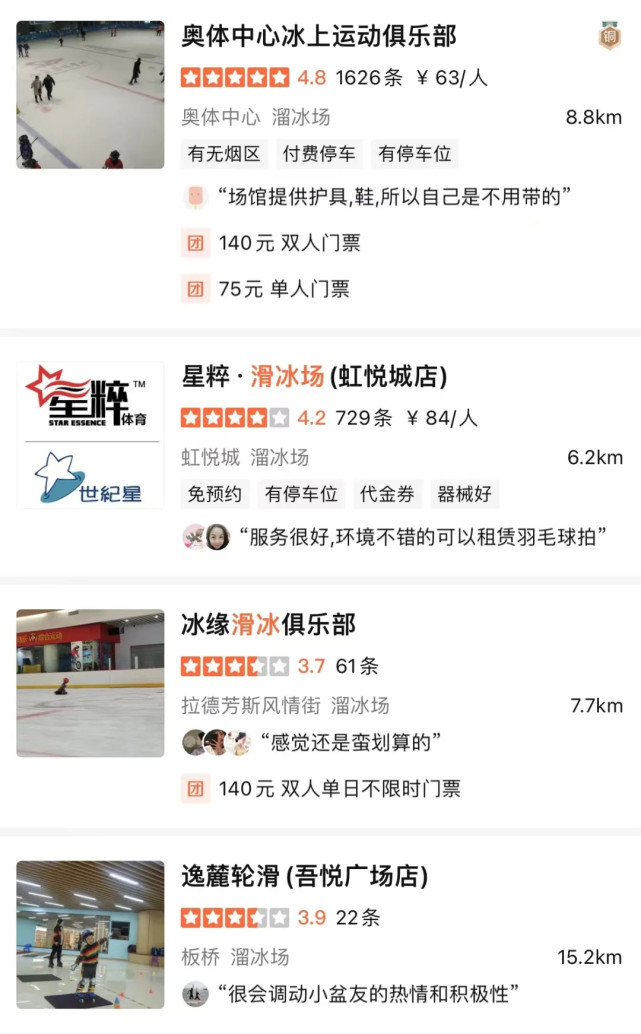641x1034 pixels.
Task: Open 冰缘滑冰俱乐部 listing
Action: [268, 625]
